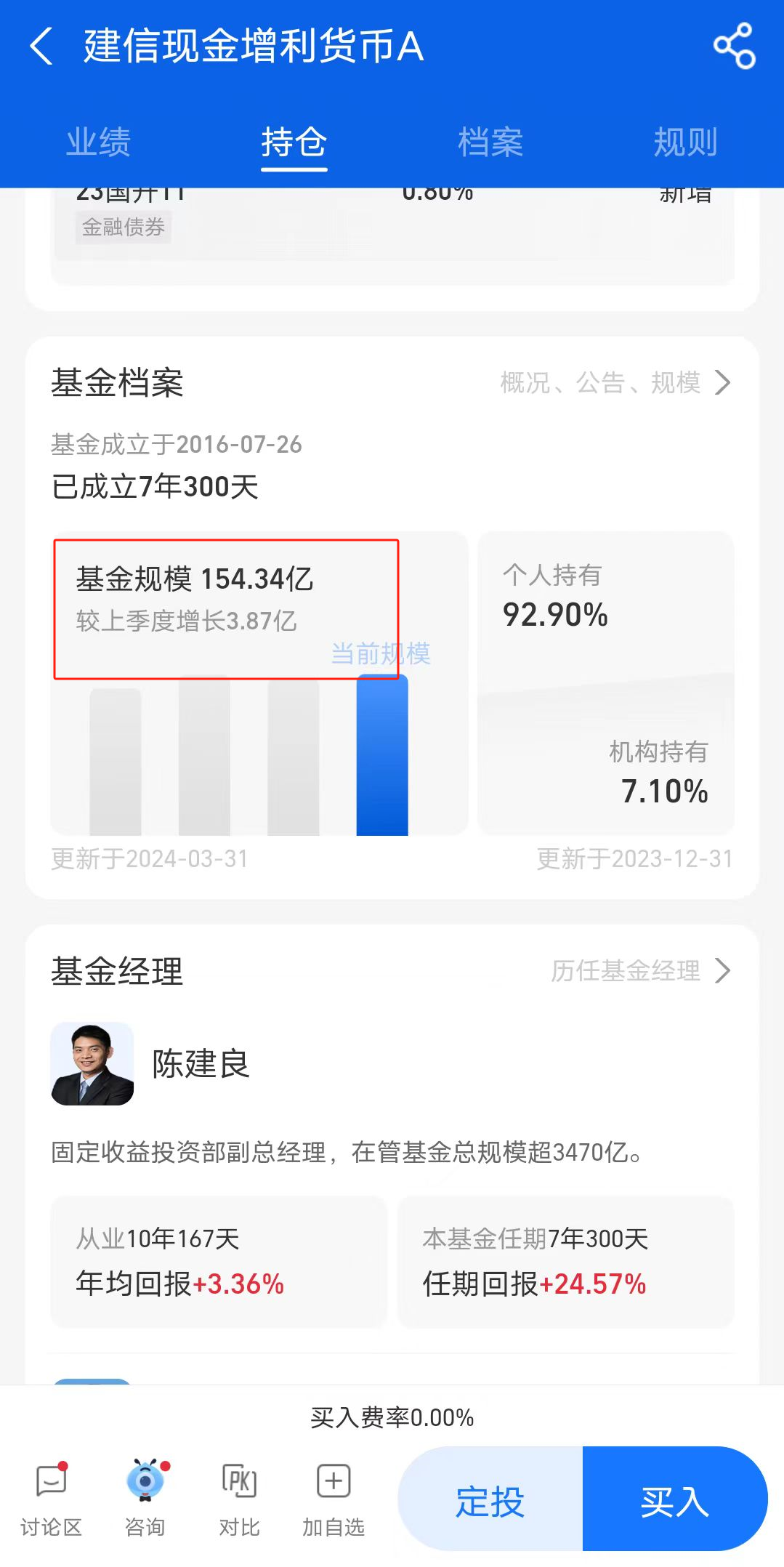Share this fund page

pyautogui.click(x=735, y=46)
